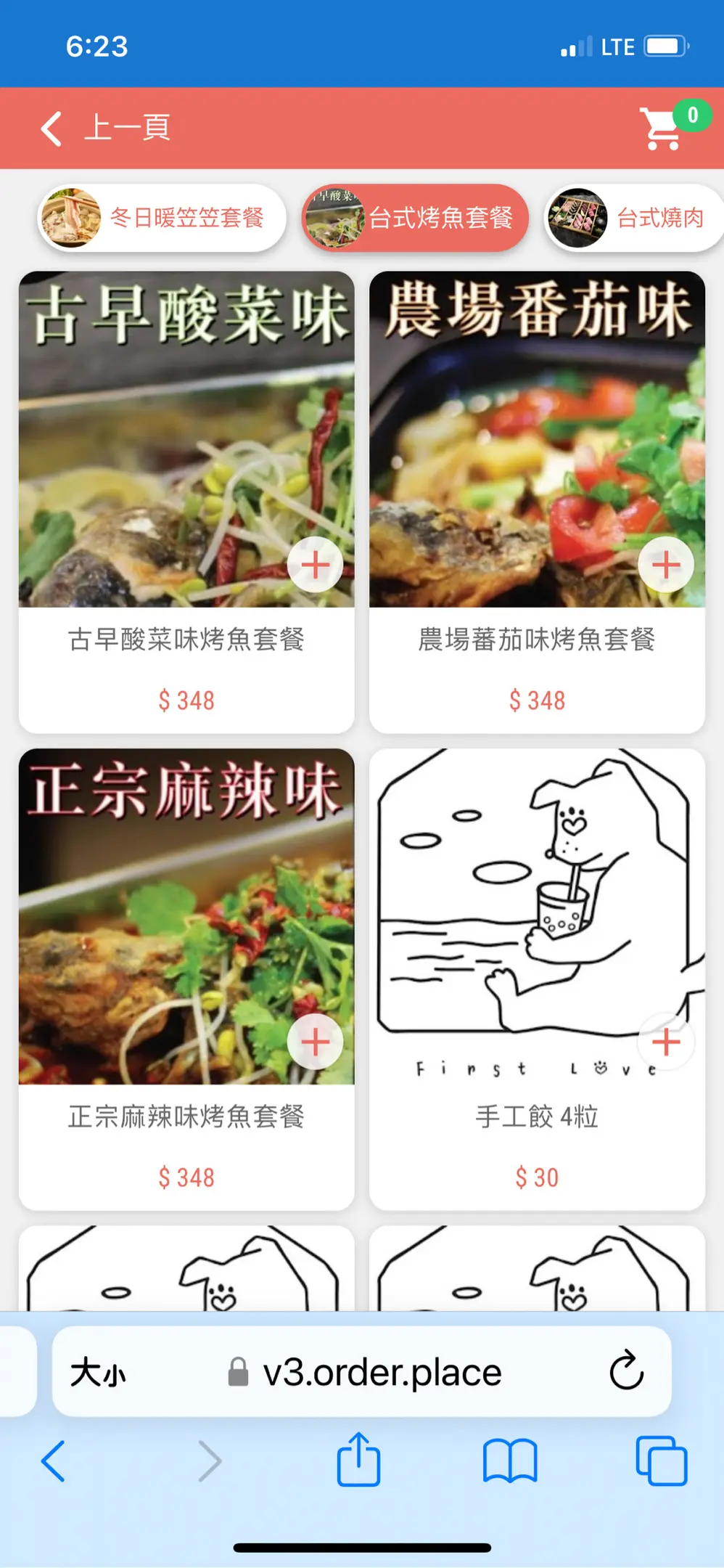Add 農場蕃茄味烤魚套餐 to cart
This screenshot has width=724, height=1568.
[x=665, y=565]
